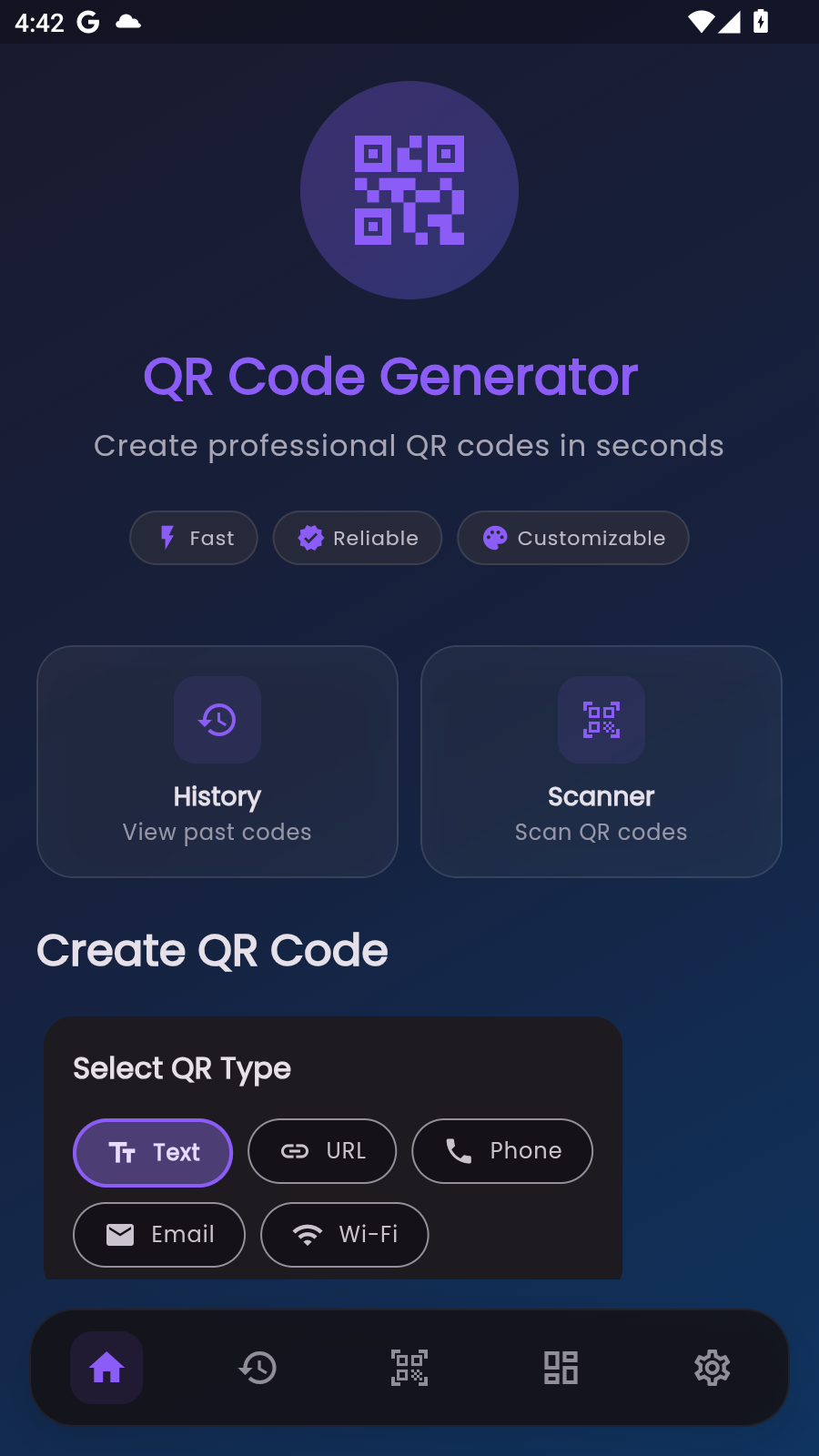
Task: Pick the Phone QR type chip
Action: 502,1151
